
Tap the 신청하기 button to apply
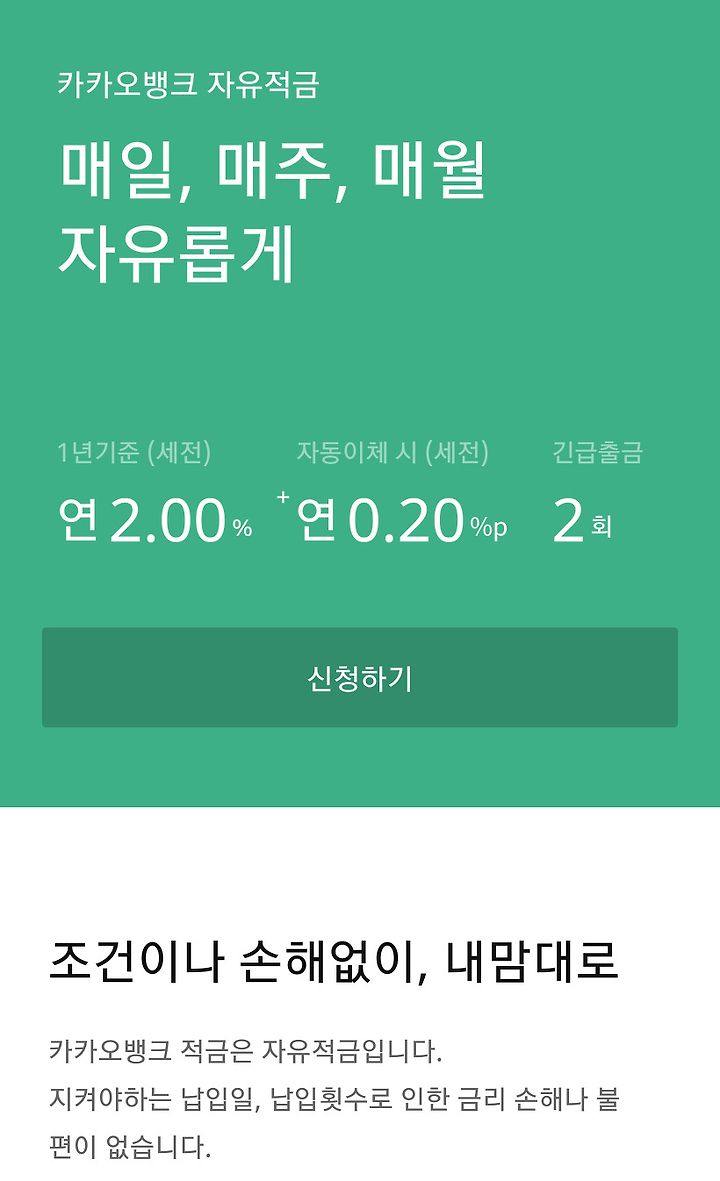pos(360,677)
